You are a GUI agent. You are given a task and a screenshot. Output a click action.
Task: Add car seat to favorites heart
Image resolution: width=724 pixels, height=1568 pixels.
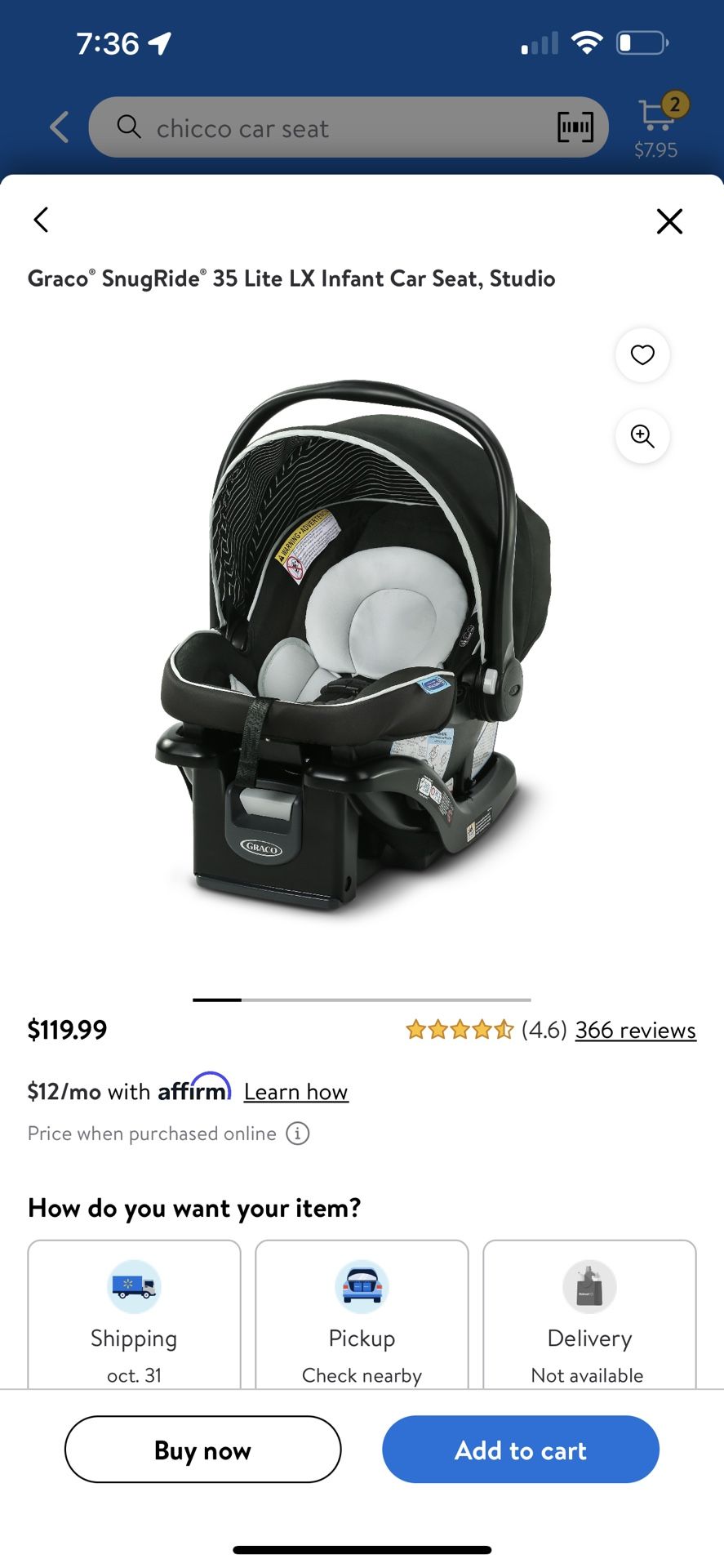[642, 354]
